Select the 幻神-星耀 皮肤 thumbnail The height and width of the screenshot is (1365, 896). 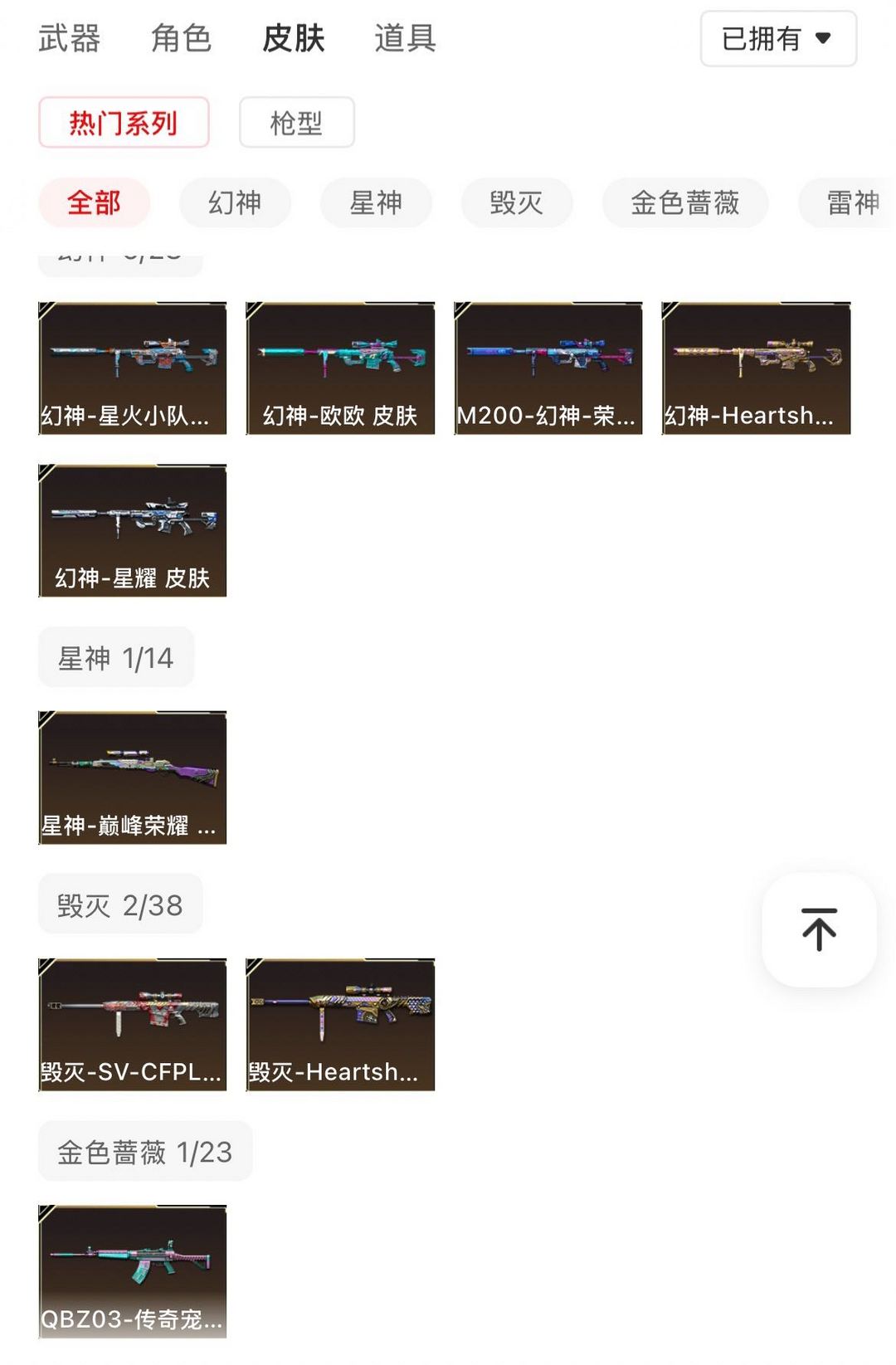[x=134, y=531]
